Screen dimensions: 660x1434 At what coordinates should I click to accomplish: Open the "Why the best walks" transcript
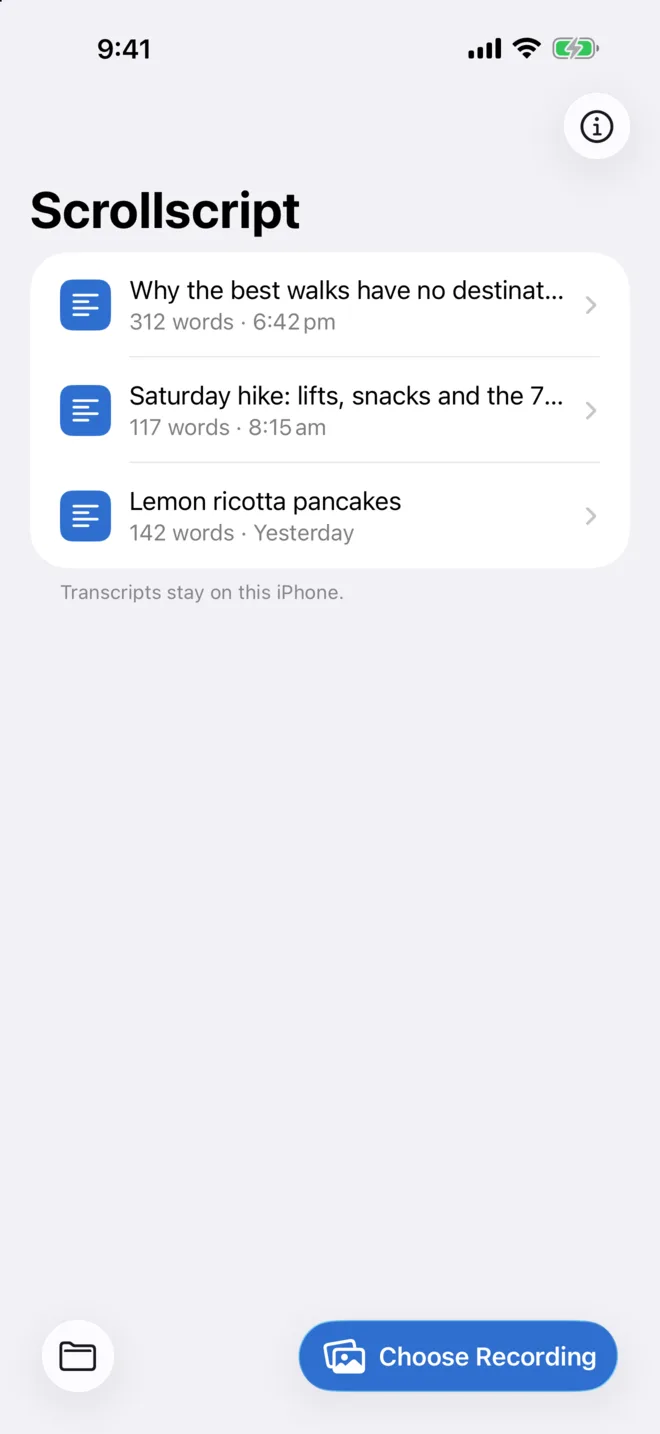[330, 305]
